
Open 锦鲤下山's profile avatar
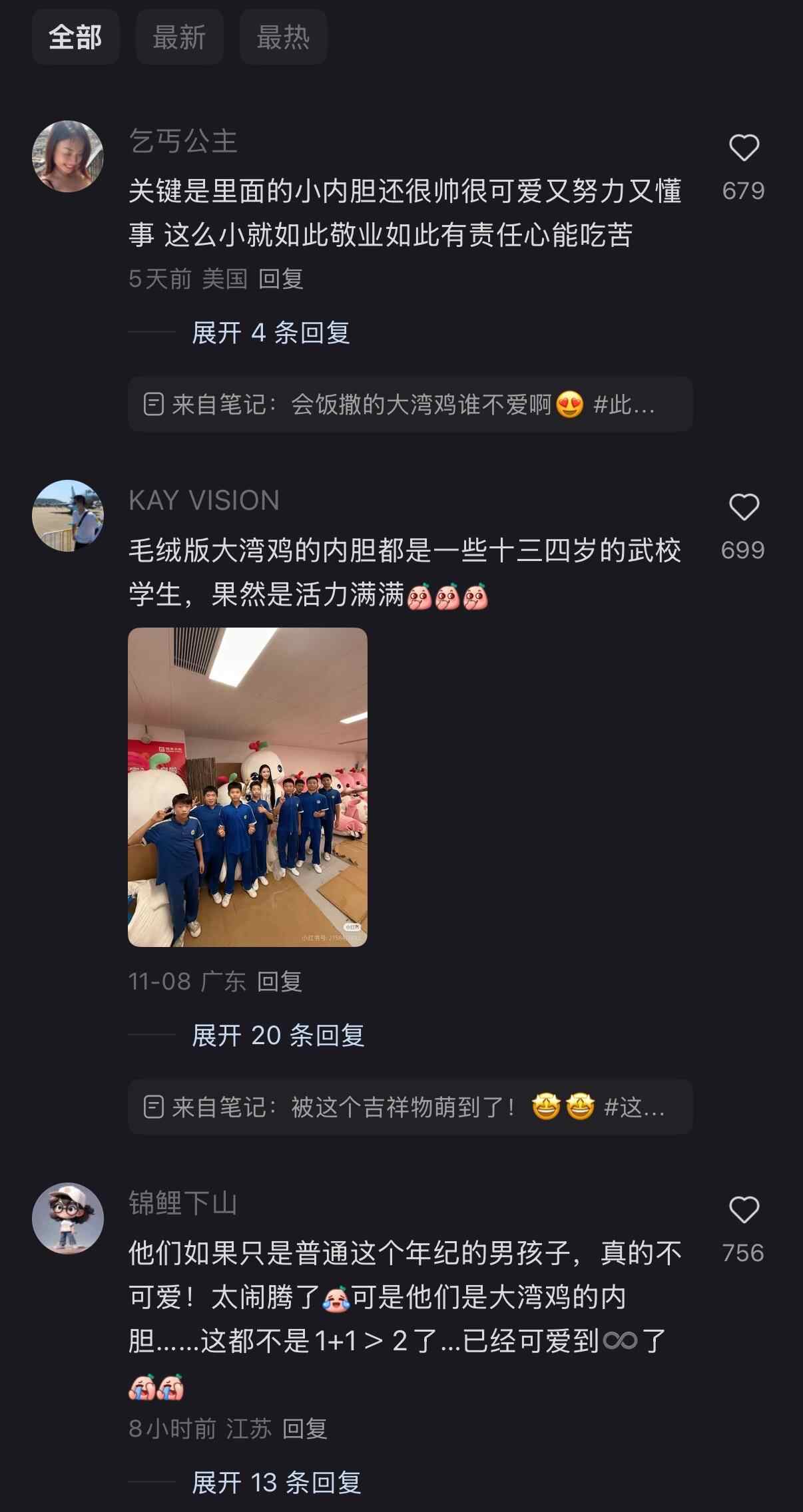click(x=68, y=1219)
